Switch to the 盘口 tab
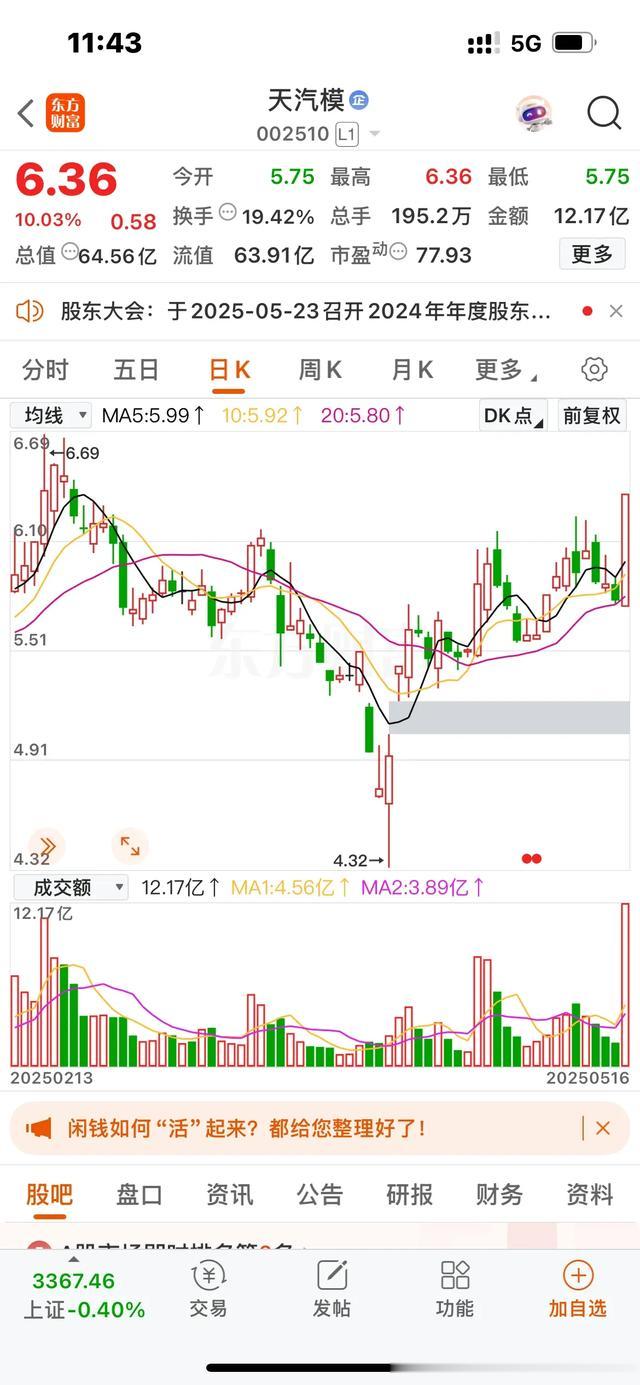Viewport: 640px width, 1385px height. (139, 1194)
